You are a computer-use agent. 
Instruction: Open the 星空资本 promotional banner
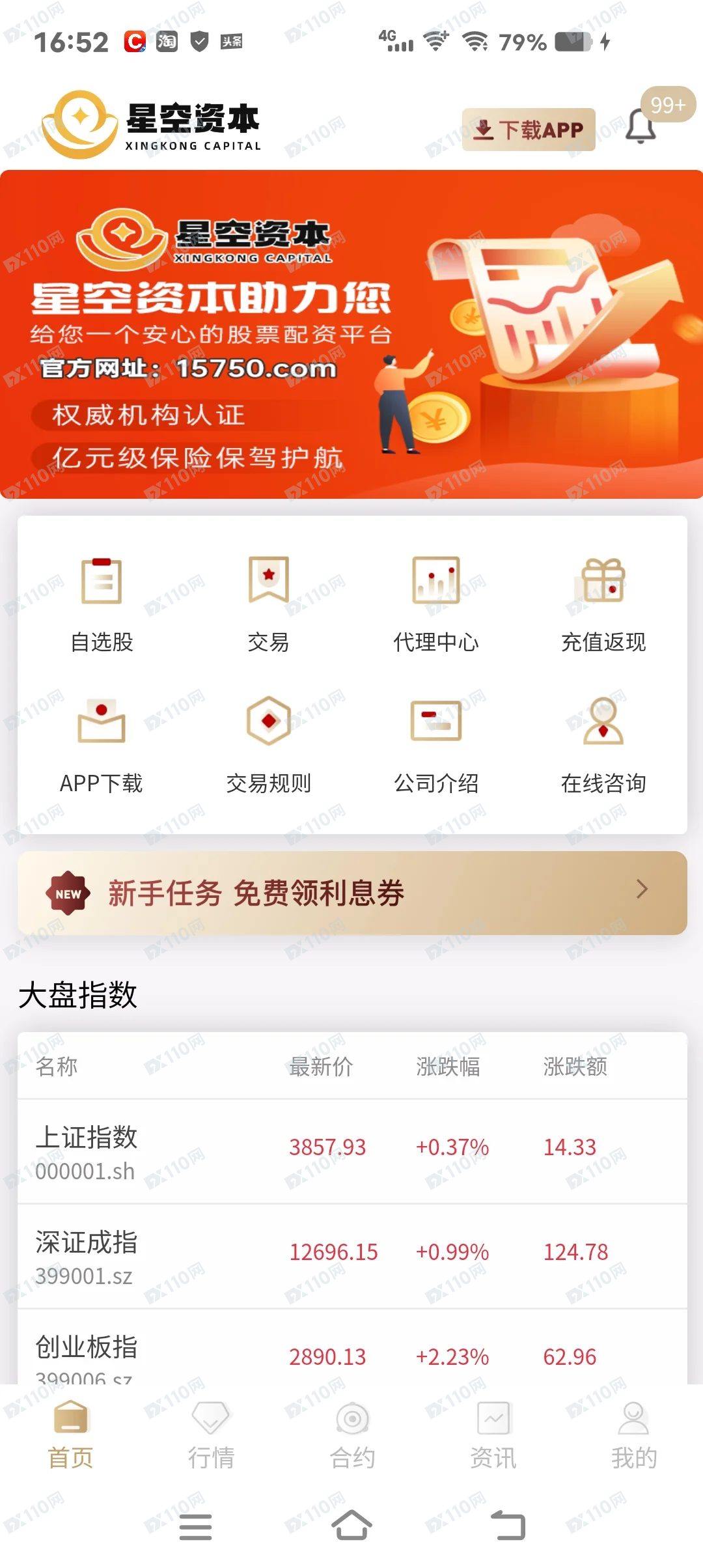click(x=351, y=335)
